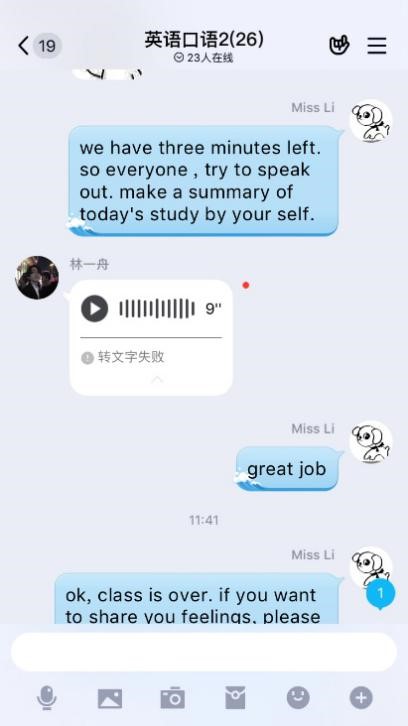Viewport: 408px width, 726px height.
Task: Focus the message text input box
Action: [x=204, y=651]
